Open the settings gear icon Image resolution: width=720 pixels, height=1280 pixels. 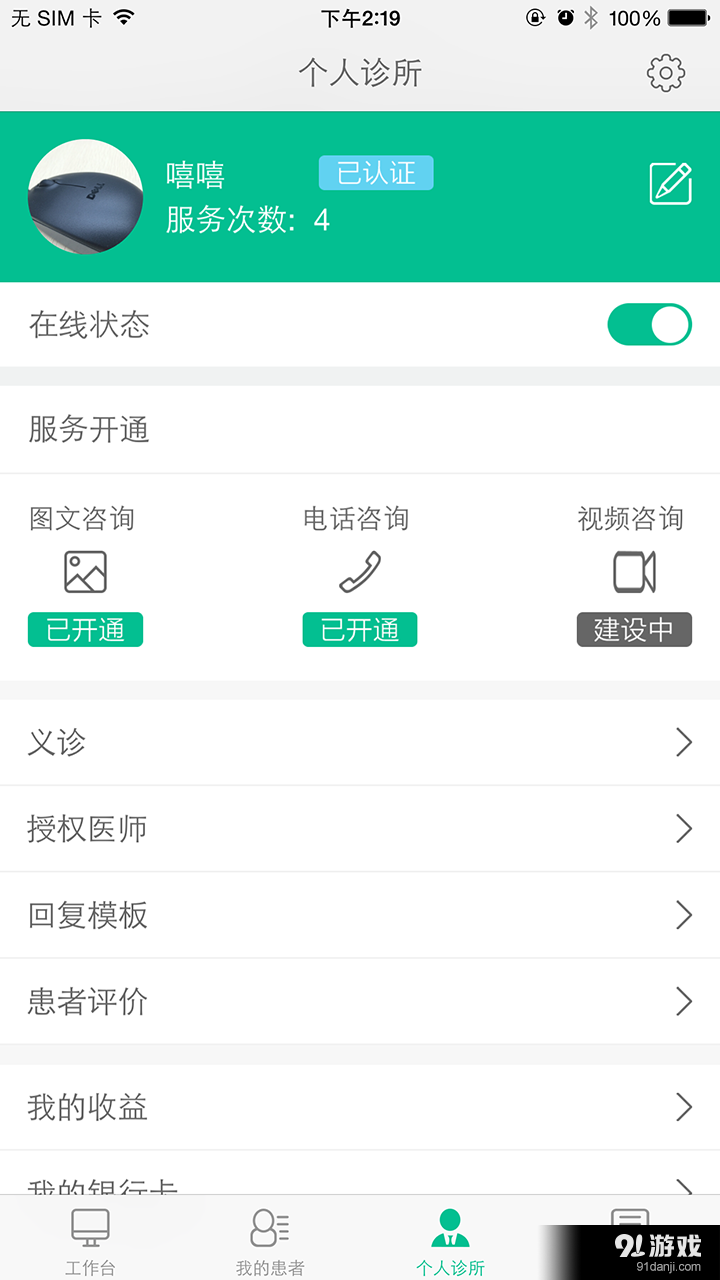665,73
